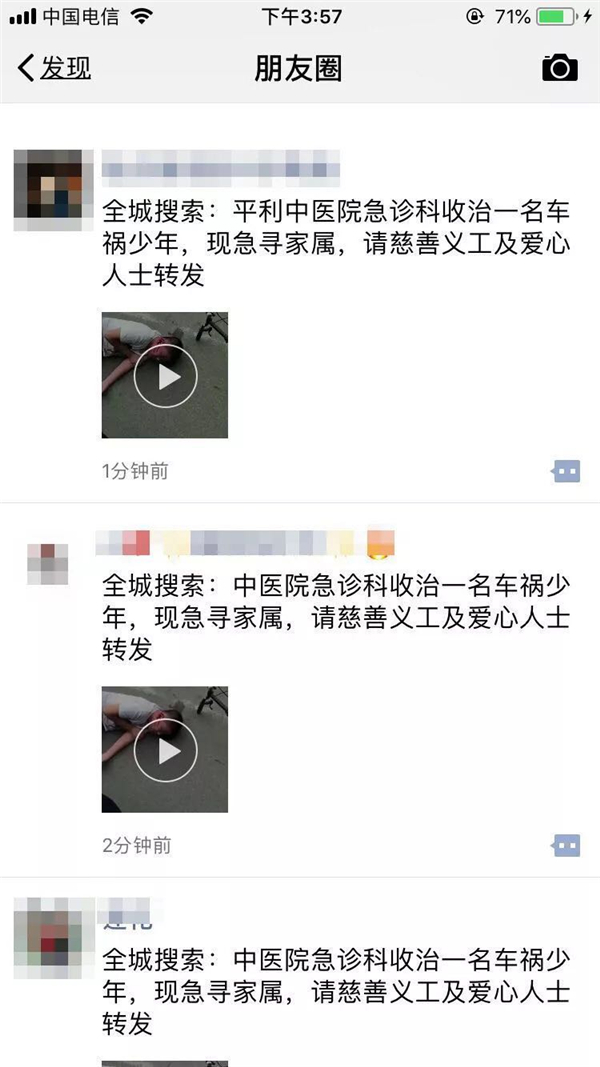The image size is (600, 1067).
Task: Play video in the 2分钟前 post
Action: tap(165, 749)
